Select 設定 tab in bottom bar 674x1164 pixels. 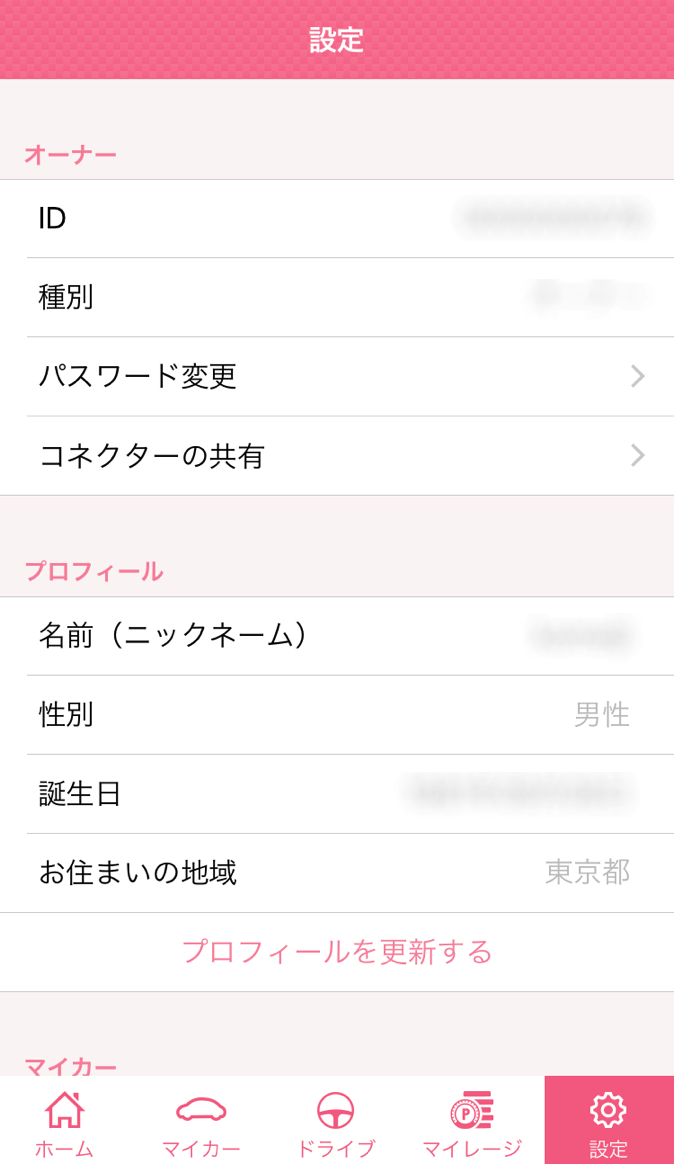tap(609, 1120)
